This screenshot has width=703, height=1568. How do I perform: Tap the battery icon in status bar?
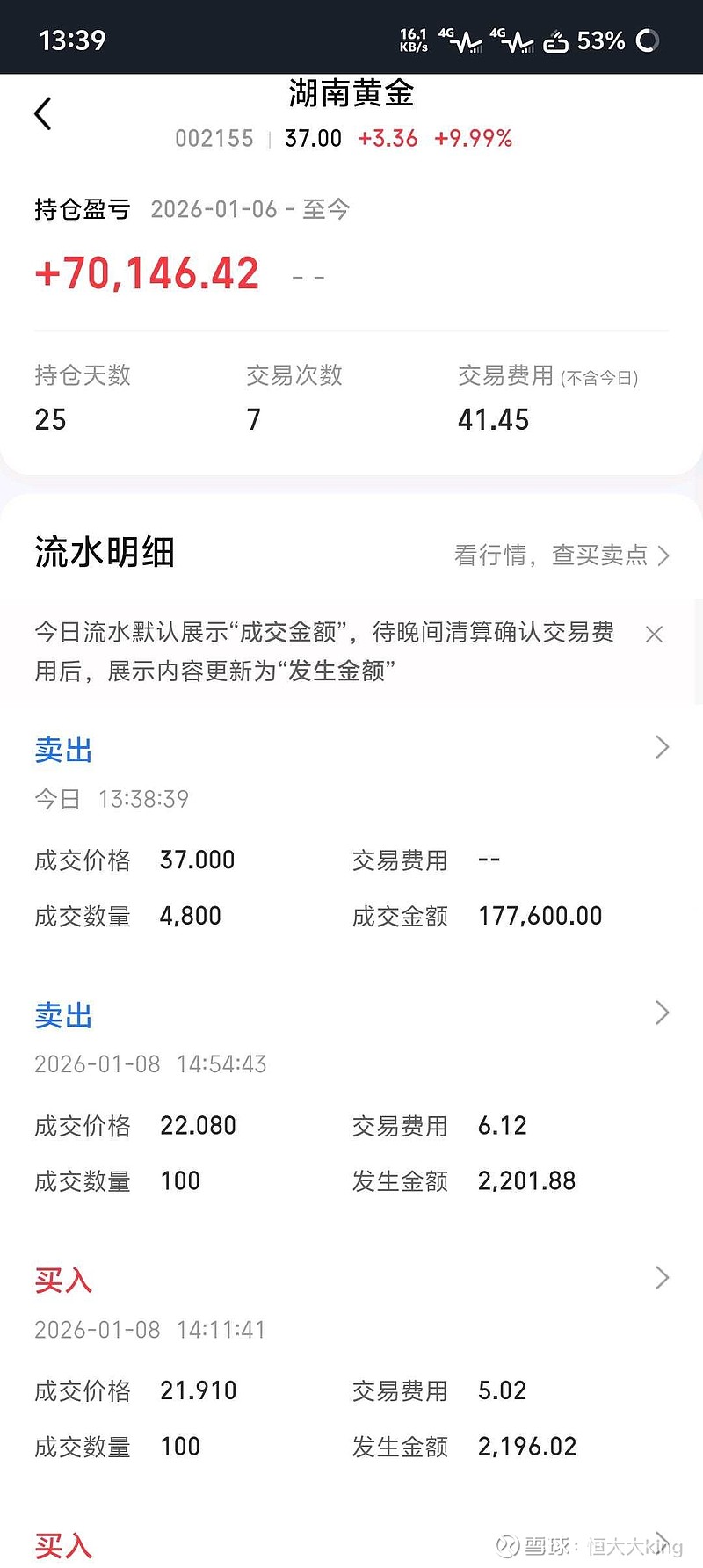[x=557, y=40]
